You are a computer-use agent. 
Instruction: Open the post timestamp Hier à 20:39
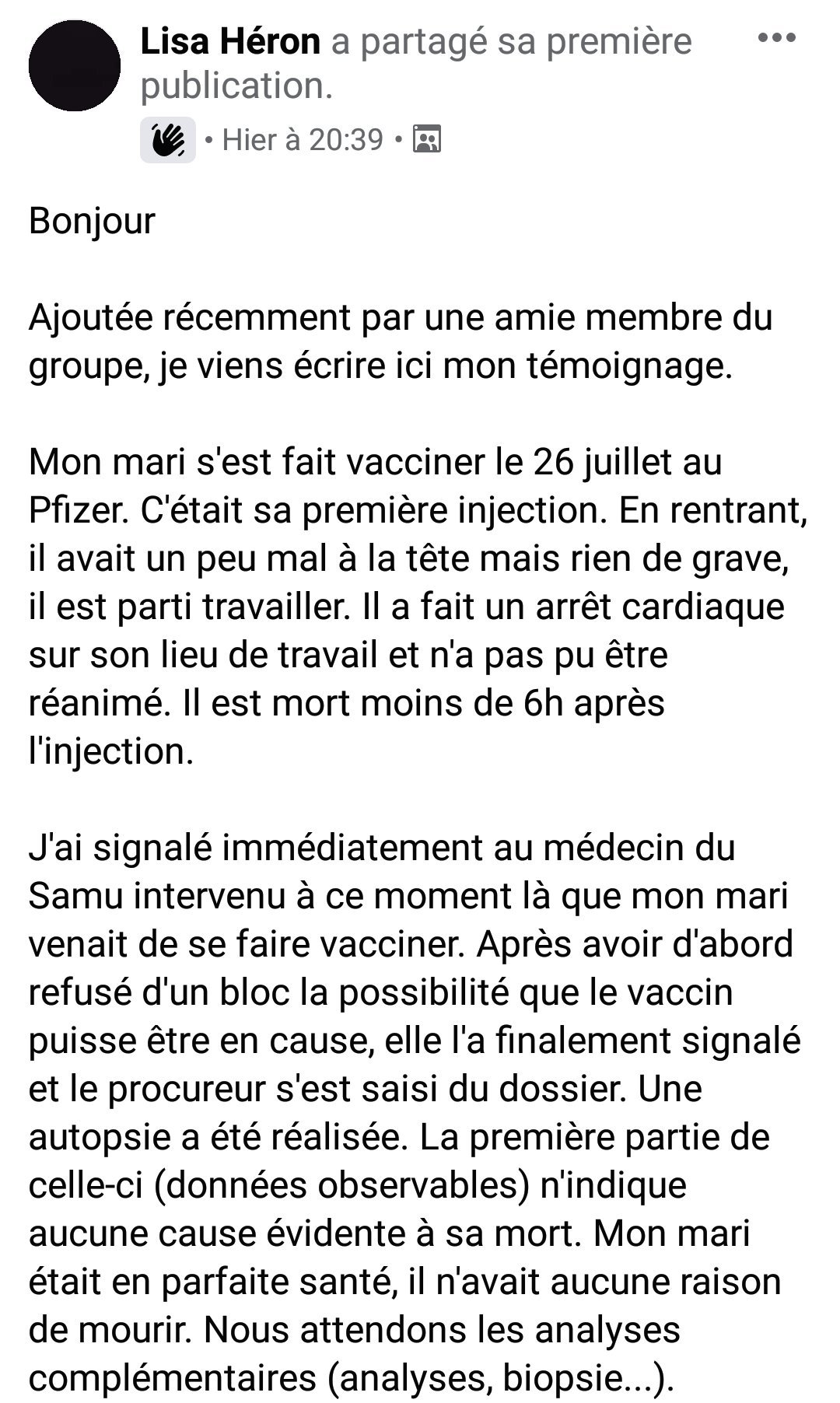click(x=303, y=140)
